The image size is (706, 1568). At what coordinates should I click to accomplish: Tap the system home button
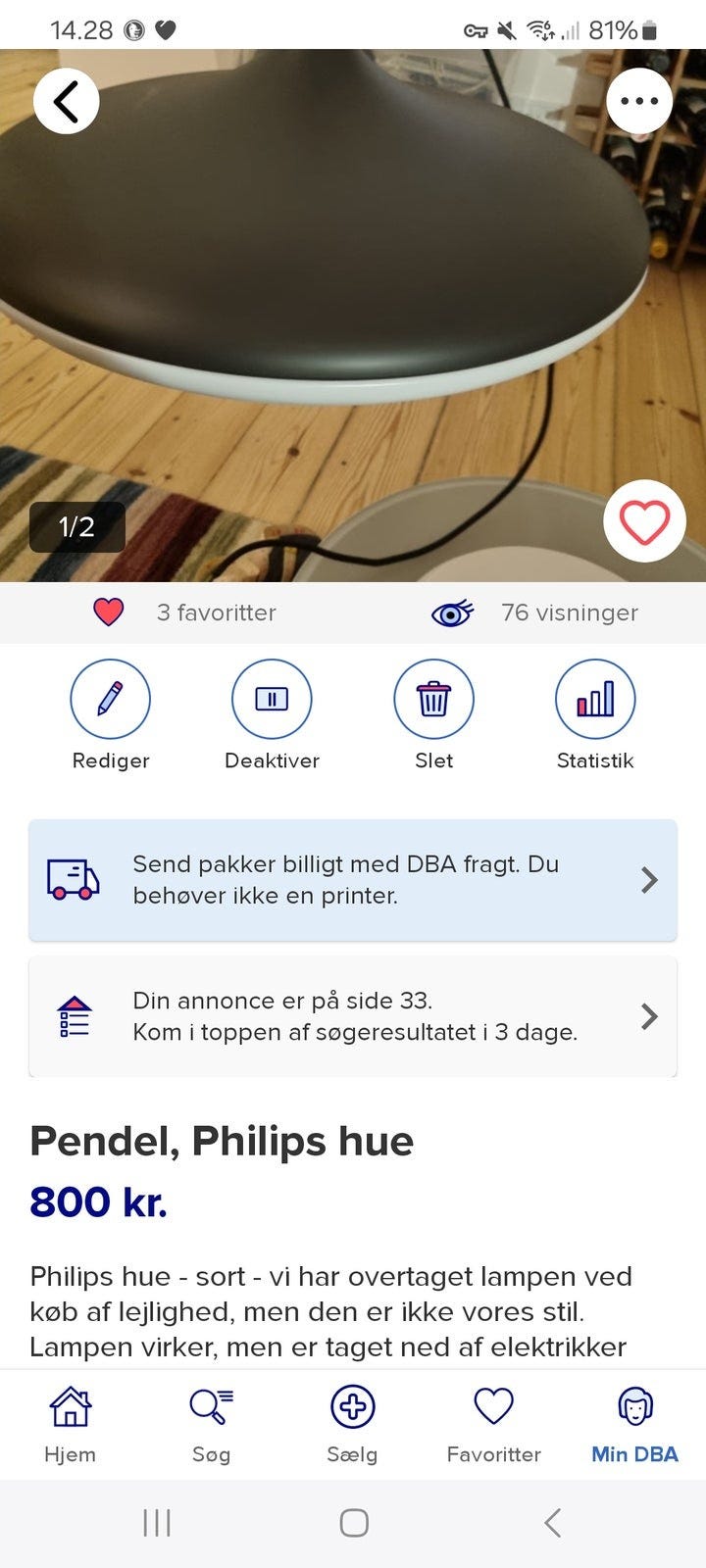click(x=353, y=1522)
